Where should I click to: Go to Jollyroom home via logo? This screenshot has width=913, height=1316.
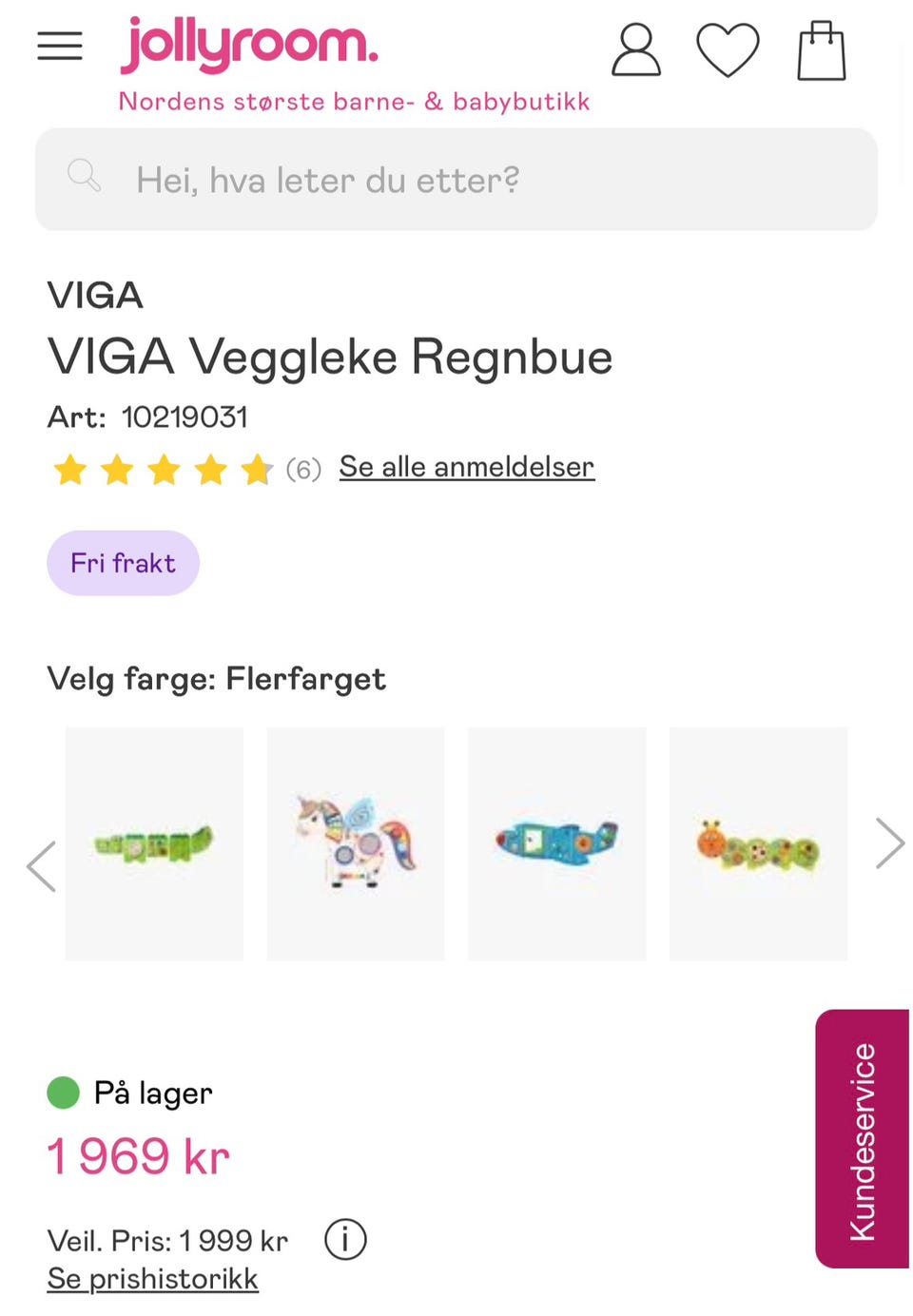[249, 45]
